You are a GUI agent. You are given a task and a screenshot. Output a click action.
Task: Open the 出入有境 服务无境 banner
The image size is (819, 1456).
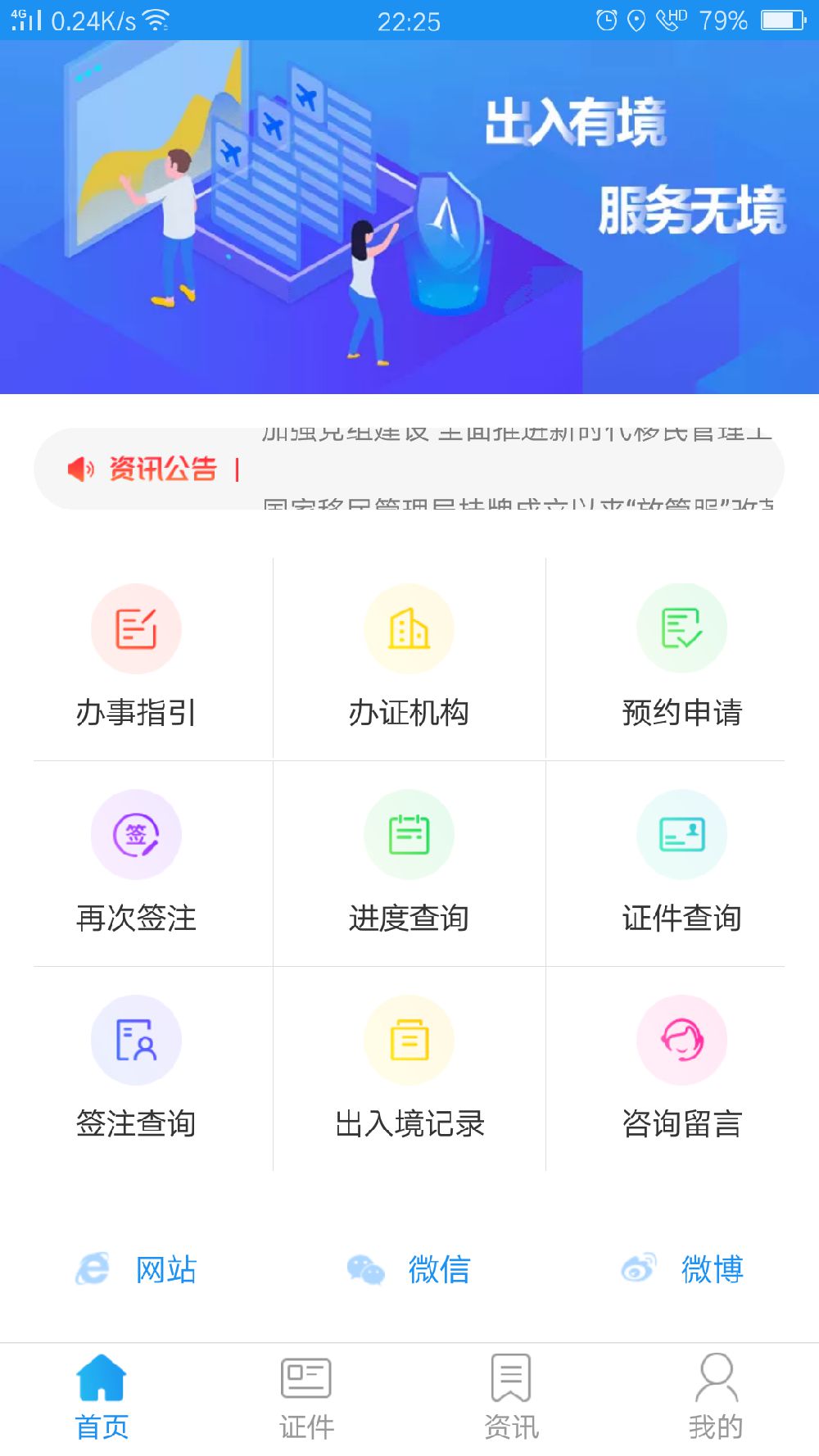pos(409,217)
